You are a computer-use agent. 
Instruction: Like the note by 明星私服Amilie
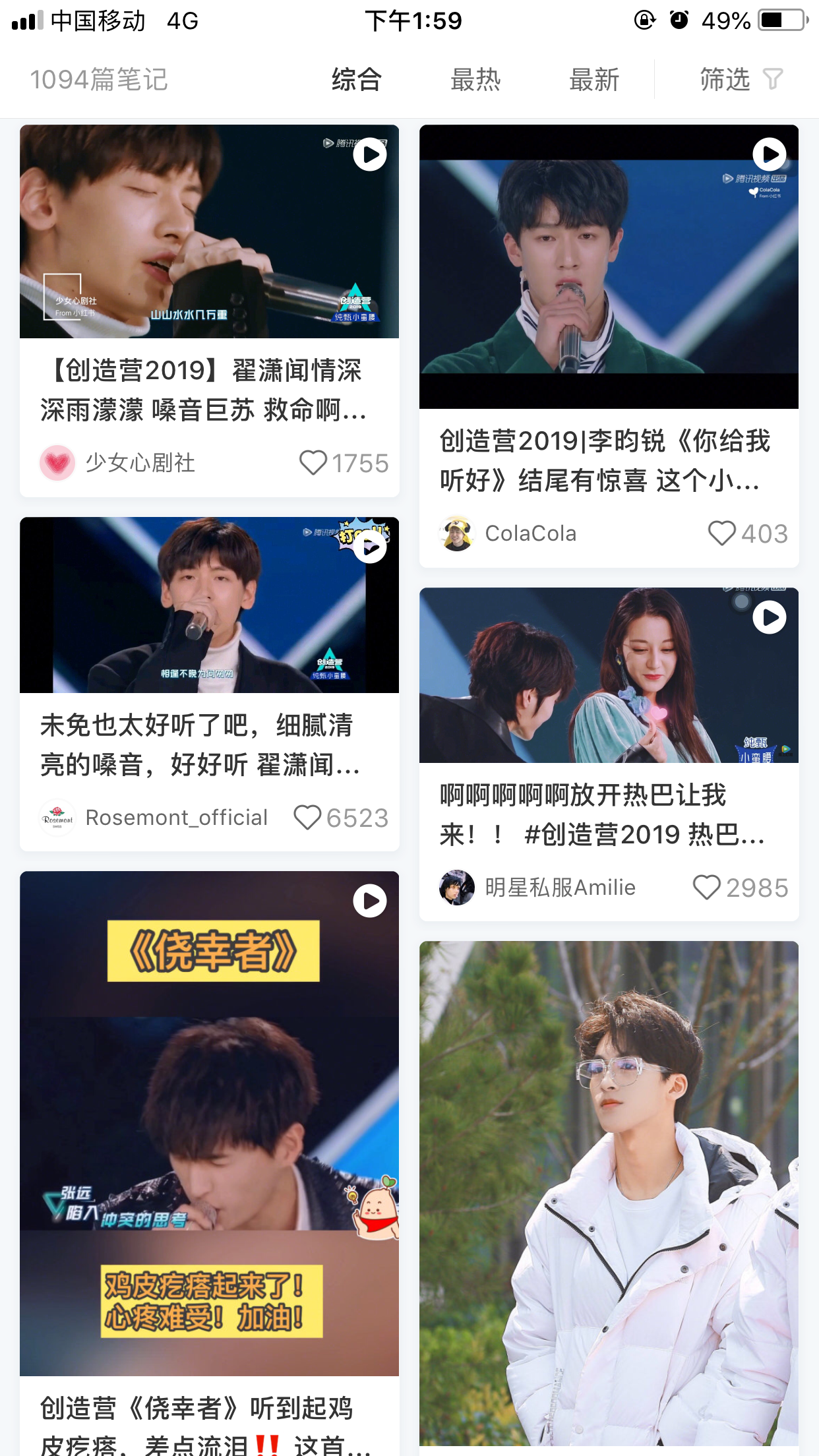click(x=706, y=888)
